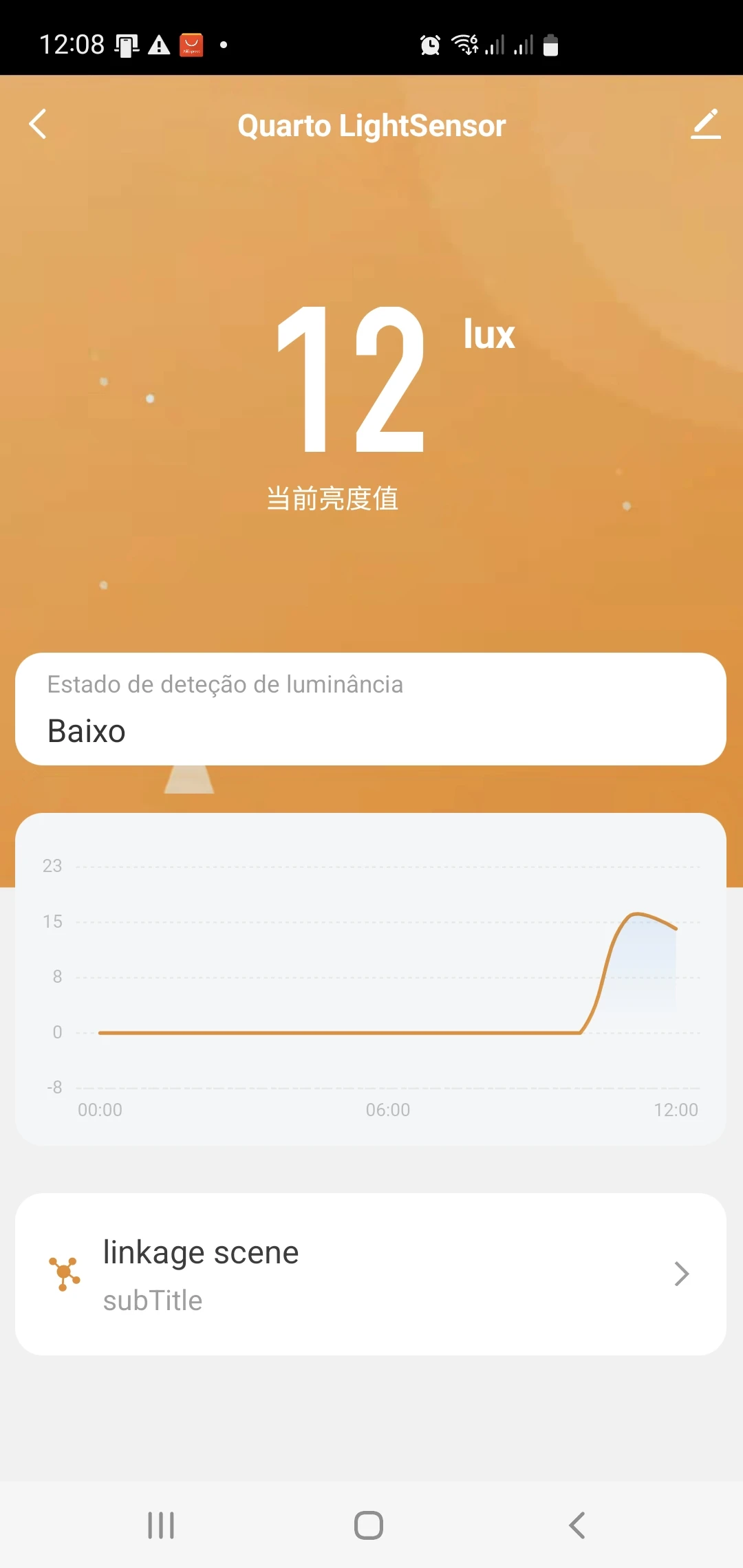
Task: Open the luminance detection state card
Action: [x=371, y=708]
